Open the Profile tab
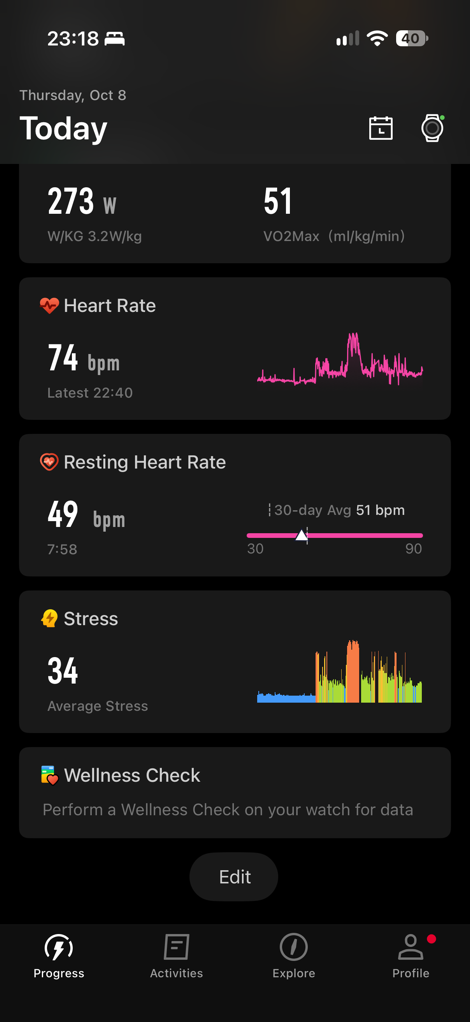The image size is (470, 1022). tap(411, 956)
